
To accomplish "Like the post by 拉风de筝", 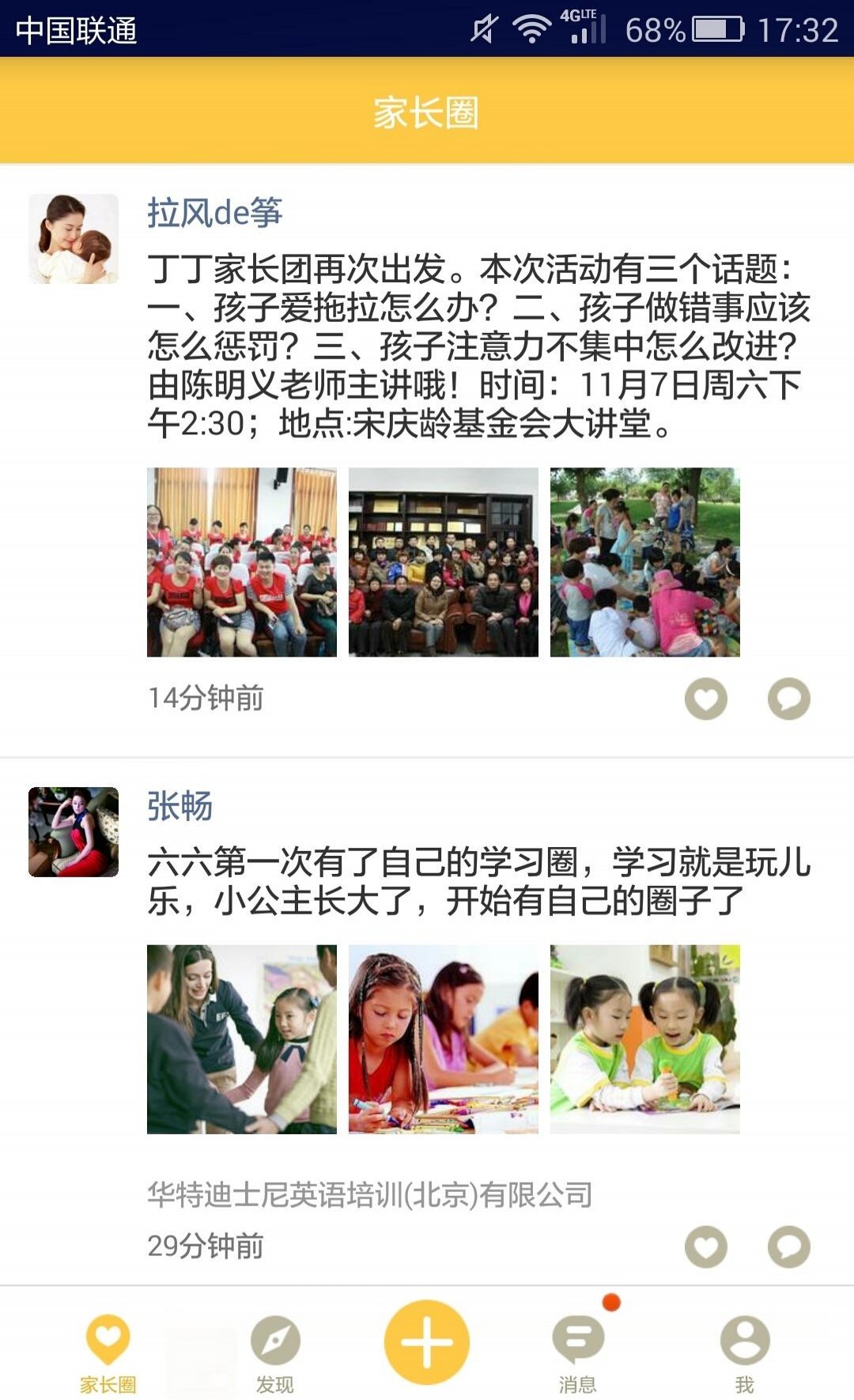I will click(x=705, y=699).
